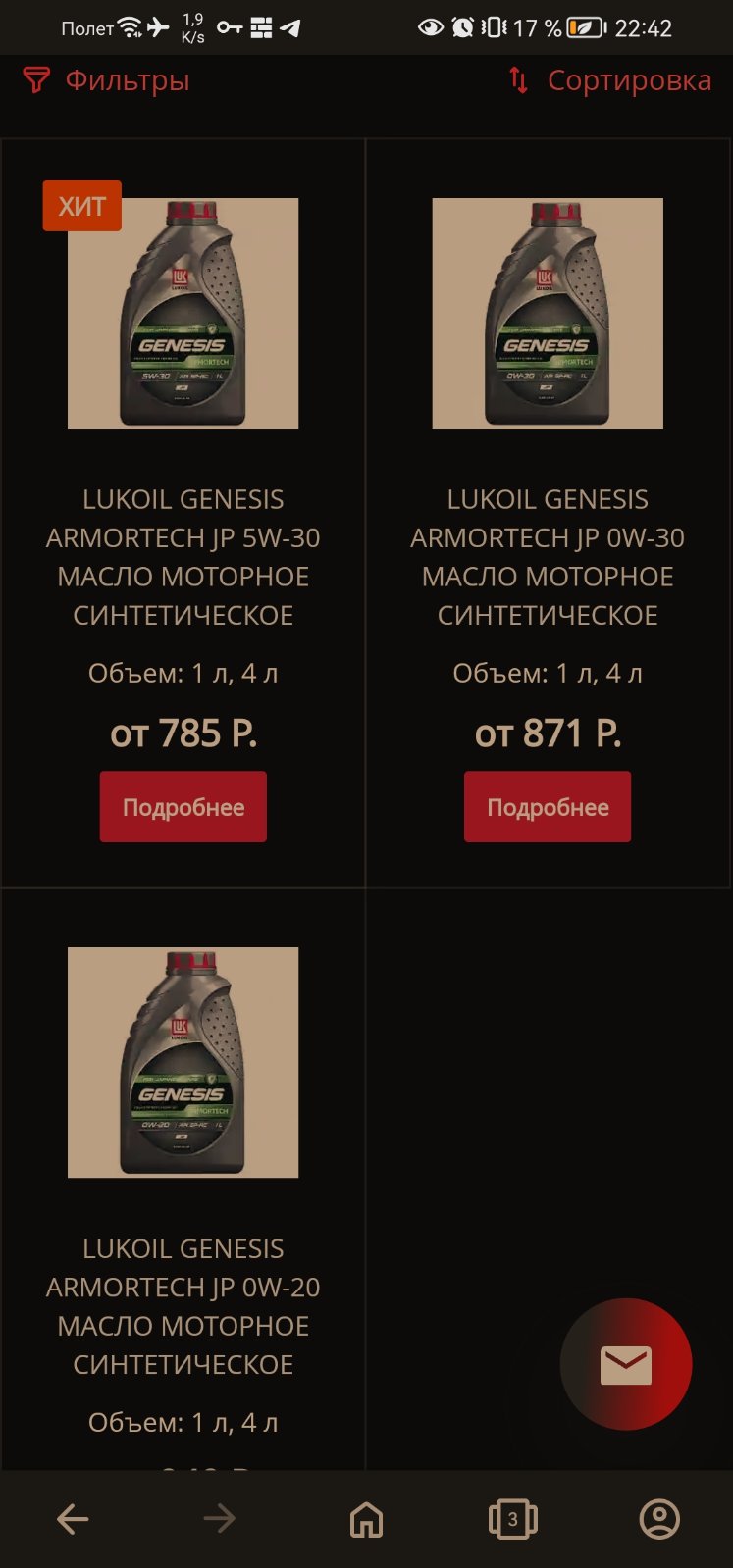
Task: Open the browser home page
Action: [366, 1519]
